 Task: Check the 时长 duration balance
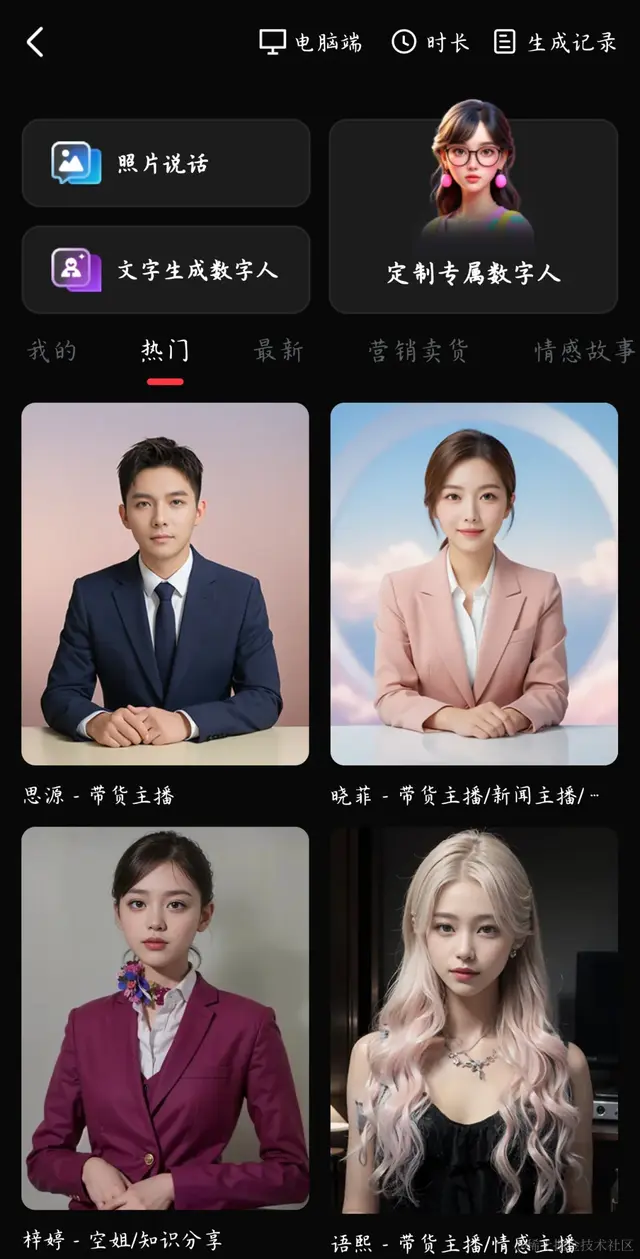tap(430, 42)
